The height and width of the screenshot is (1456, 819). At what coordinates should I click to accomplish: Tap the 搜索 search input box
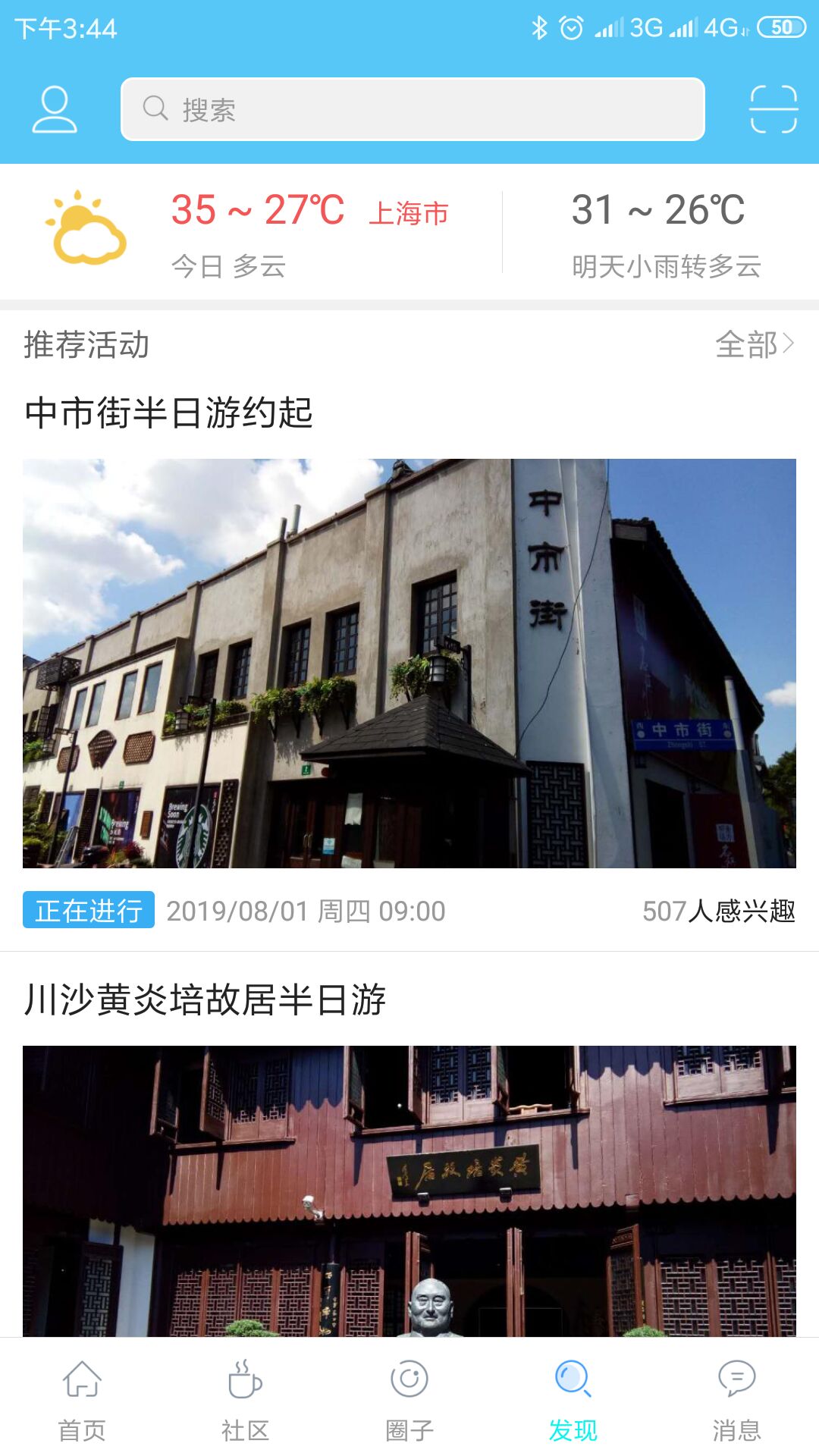click(x=413, y=110)
